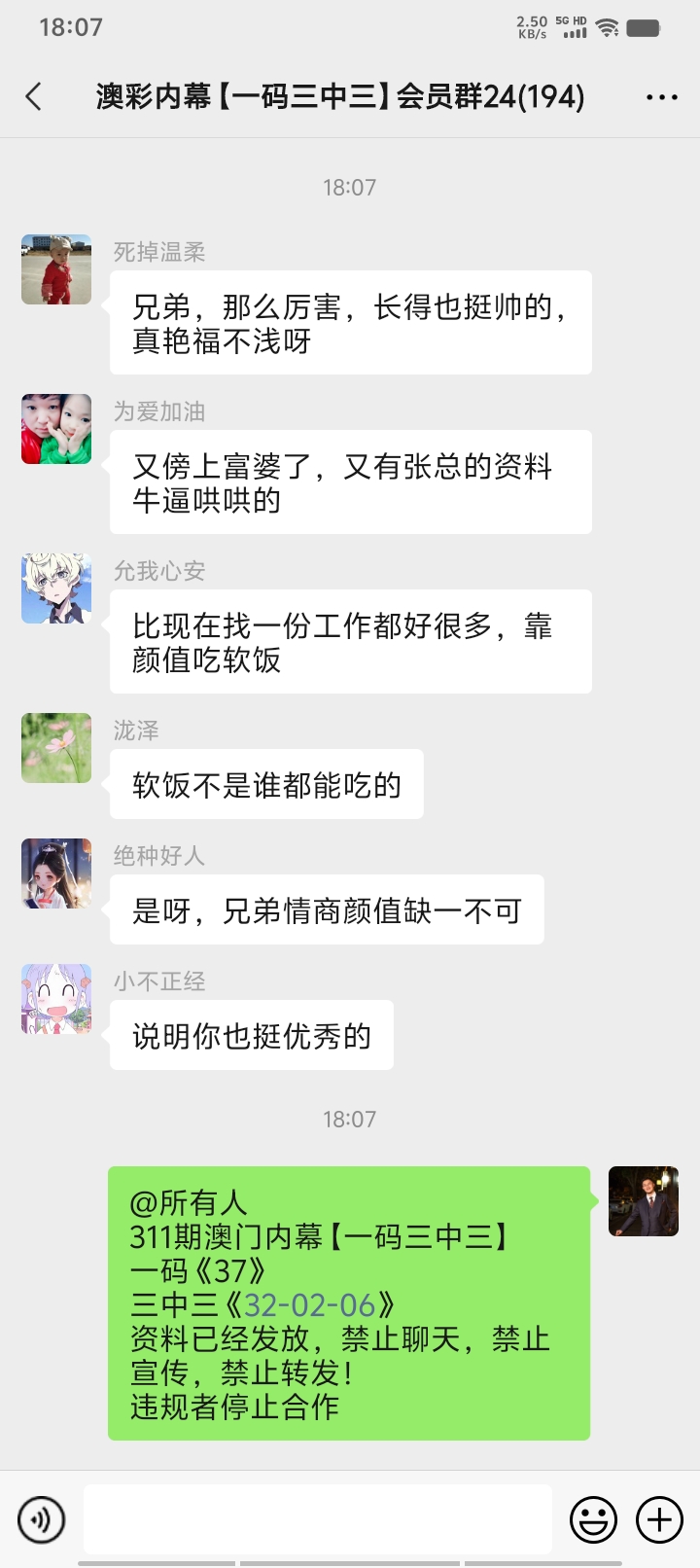Viewport: 700px width, 1568px height.
Task: Go back from the group chat
Action: click(34, 96)
